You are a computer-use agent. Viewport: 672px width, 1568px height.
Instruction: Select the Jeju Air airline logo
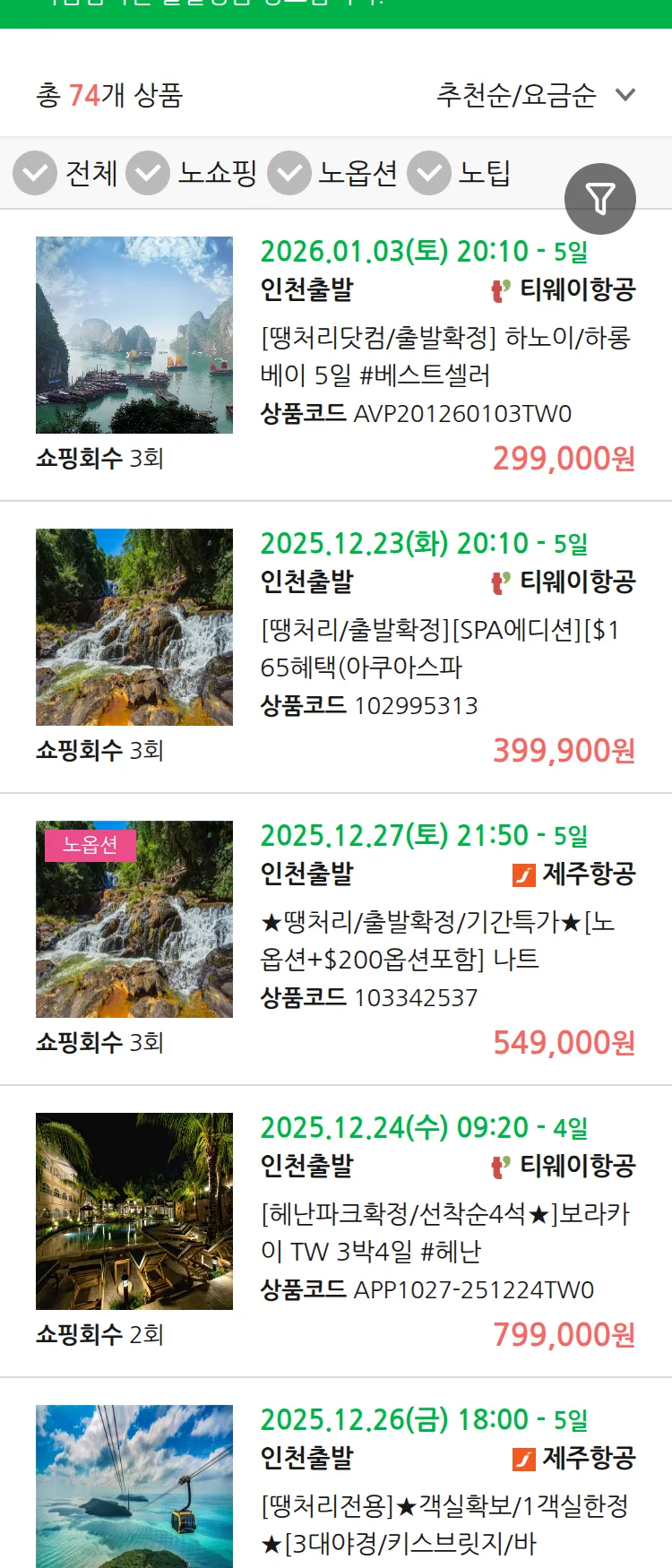524,875
